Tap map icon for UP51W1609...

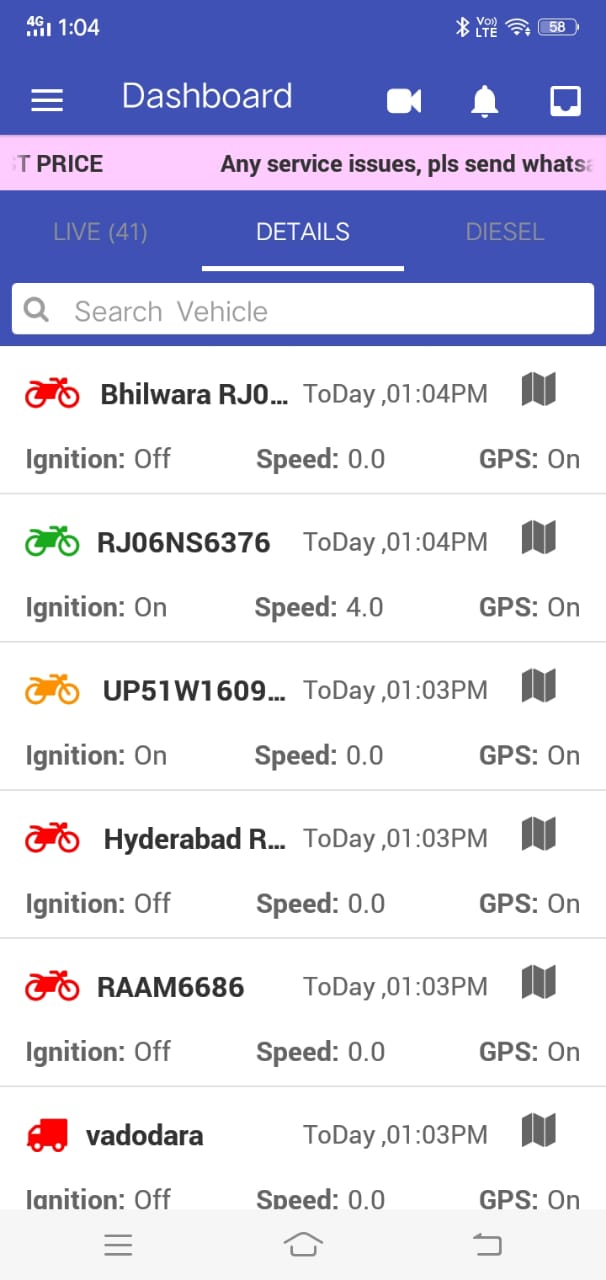pyautogui.click(x=538, y=686)
